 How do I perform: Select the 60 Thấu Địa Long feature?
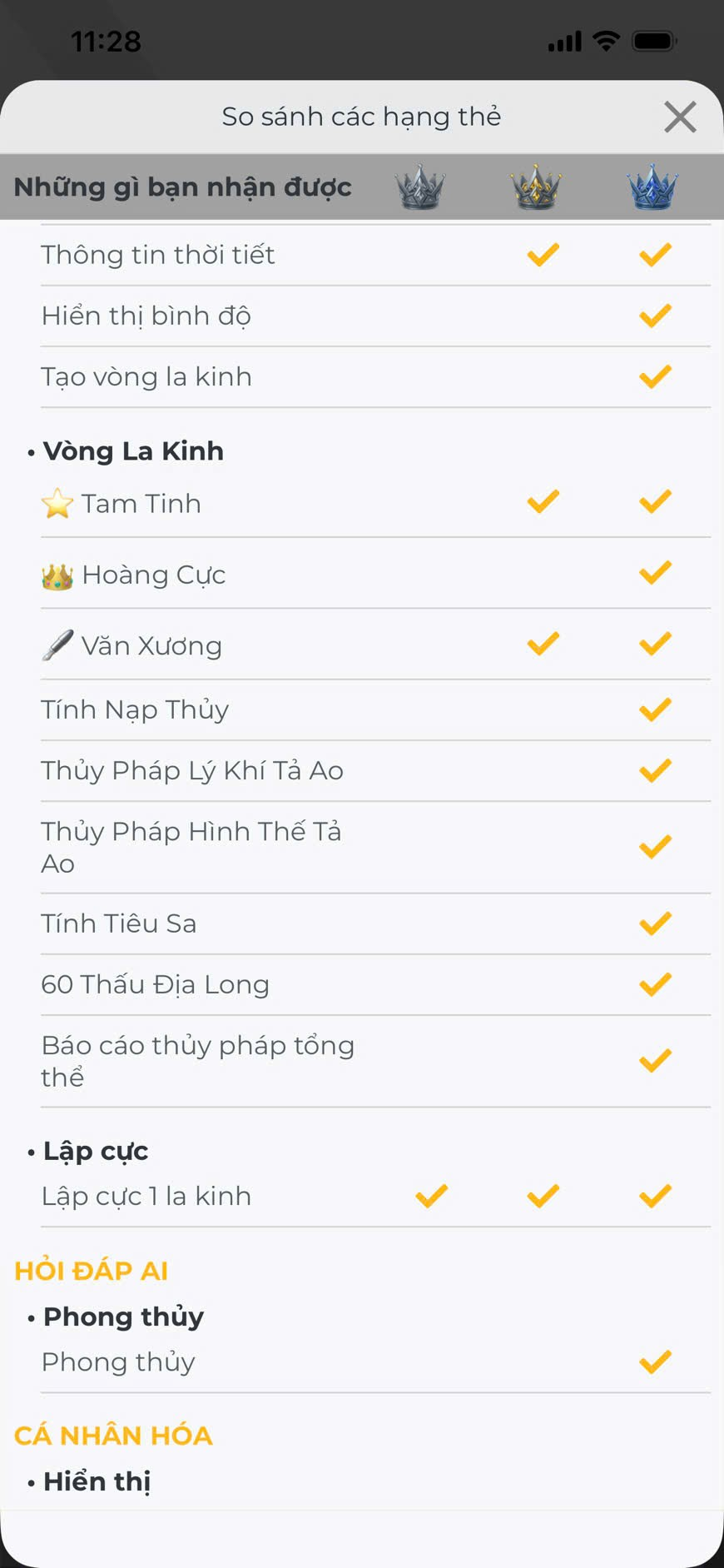point(155,984)
